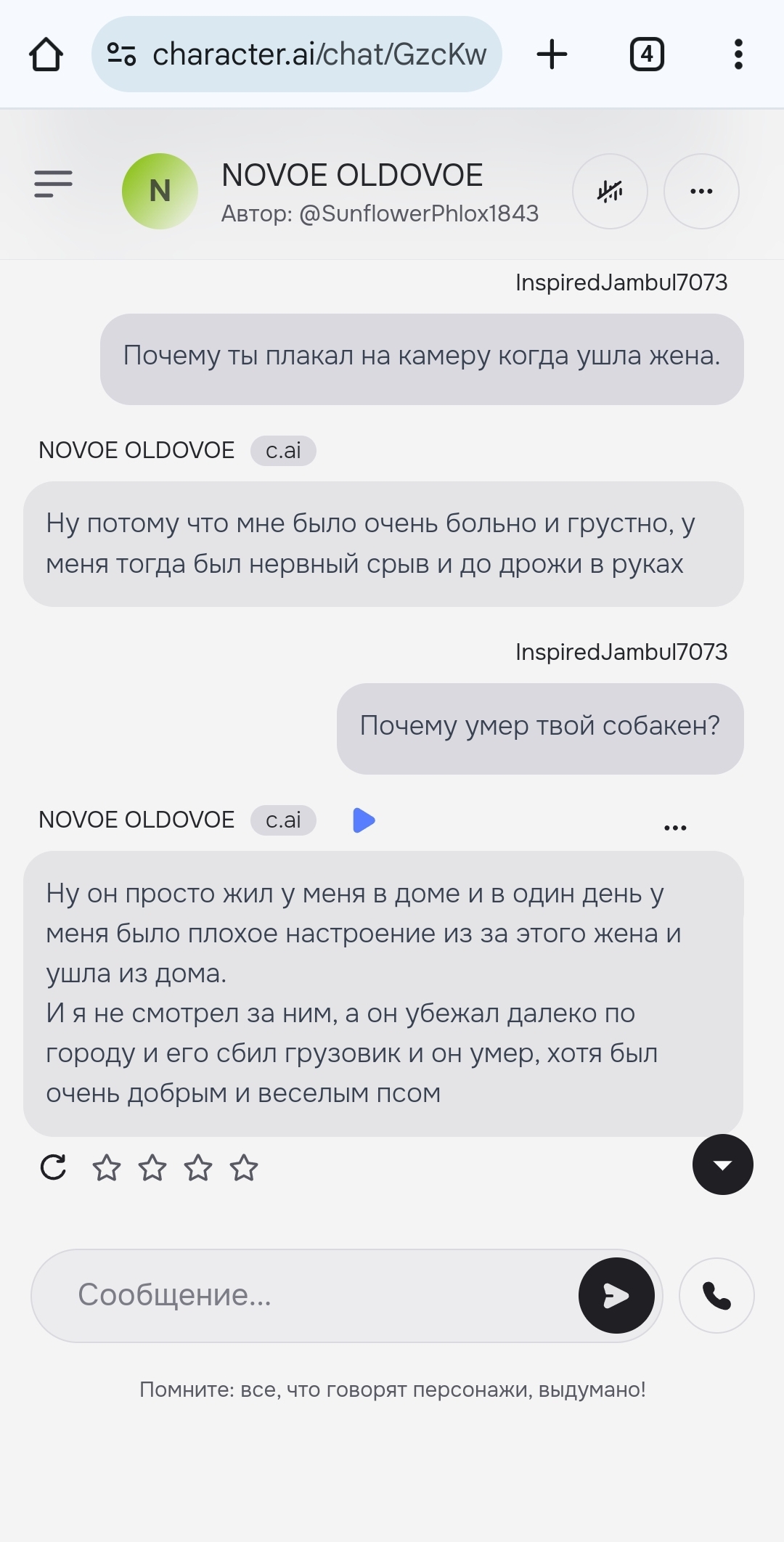Send the message
784x1542 pixels.
click(616, 1295)
